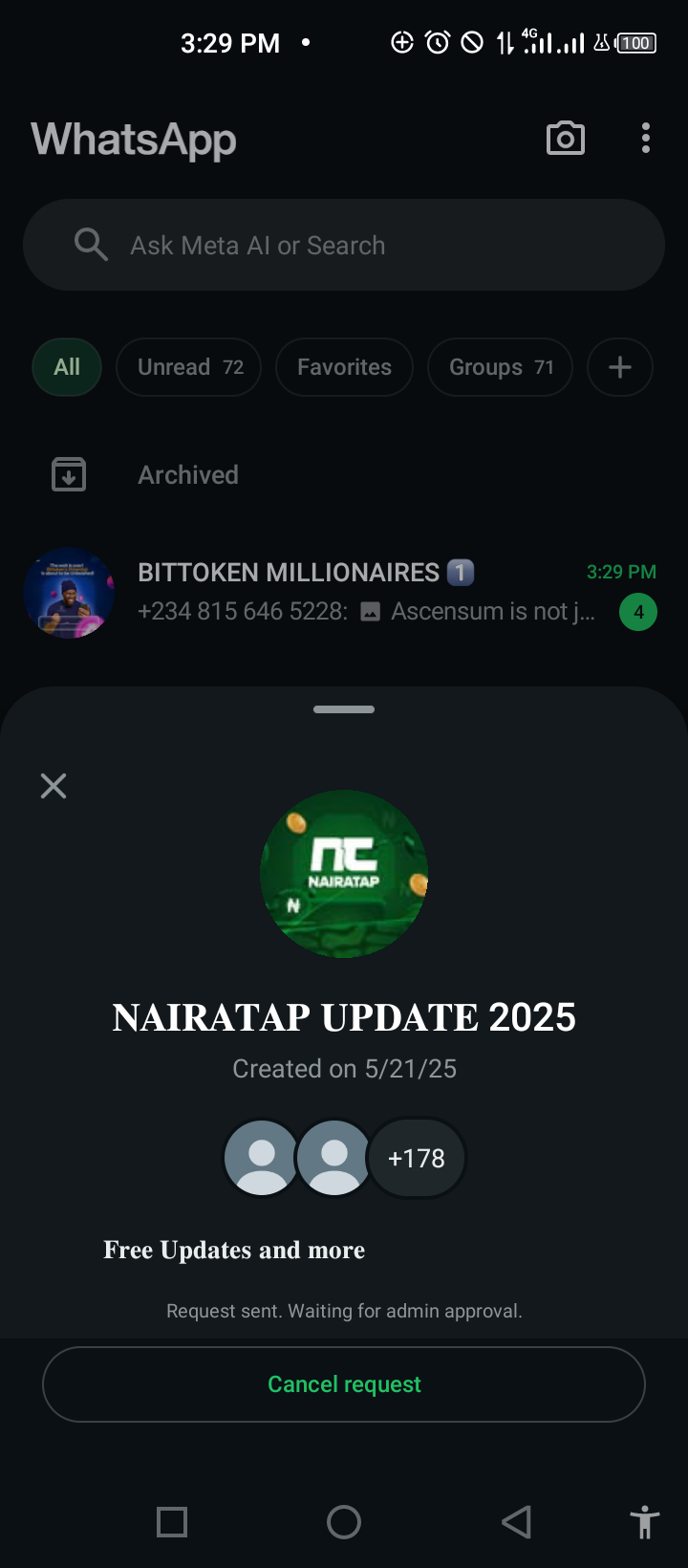Image resolution: width=688 pixels, height=1568 pixels.
Task: Close the NAIRATAP group info sheet
Action: (x=54, y=786)
